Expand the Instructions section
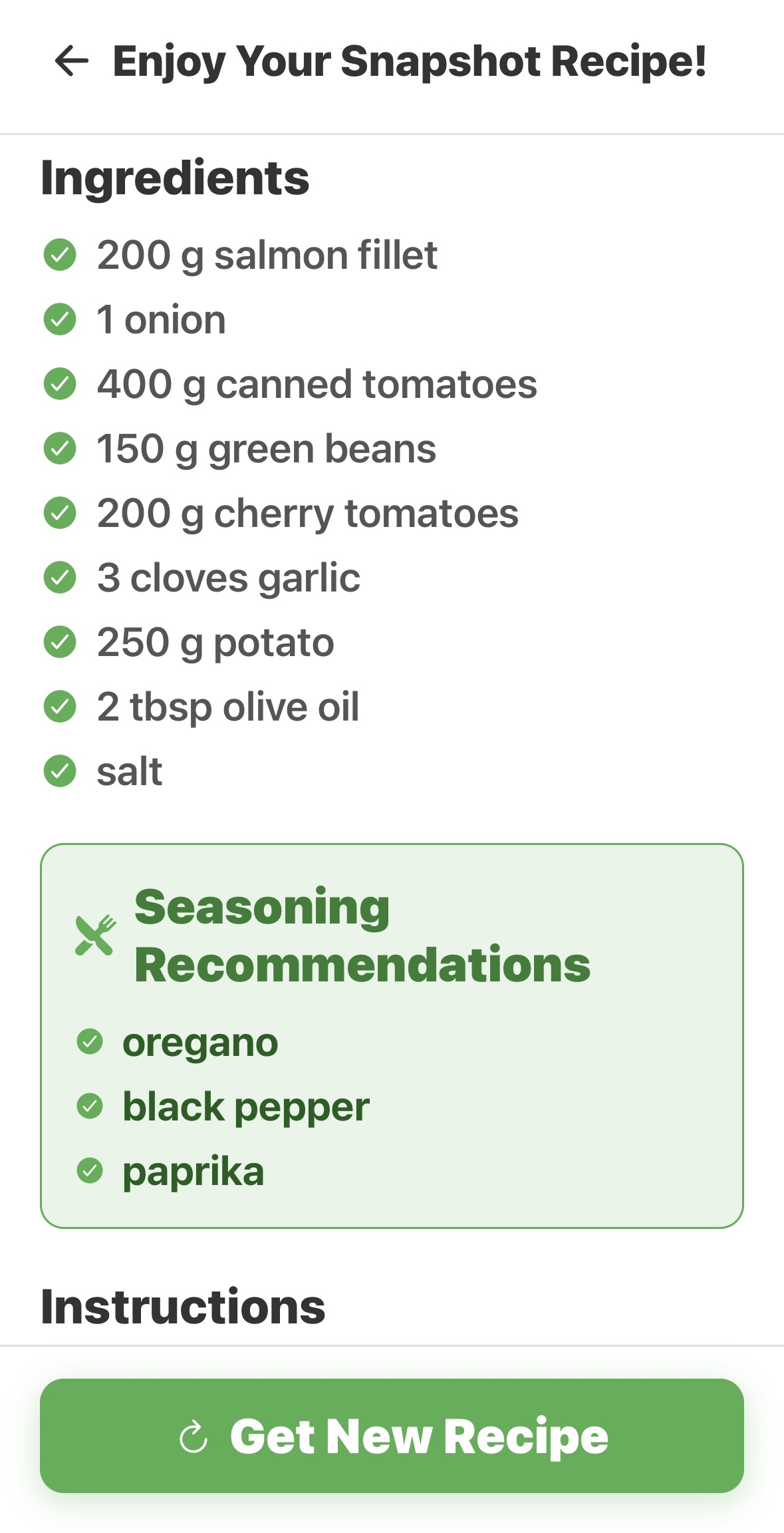 pyautogui.click(x=183, y=1305)
